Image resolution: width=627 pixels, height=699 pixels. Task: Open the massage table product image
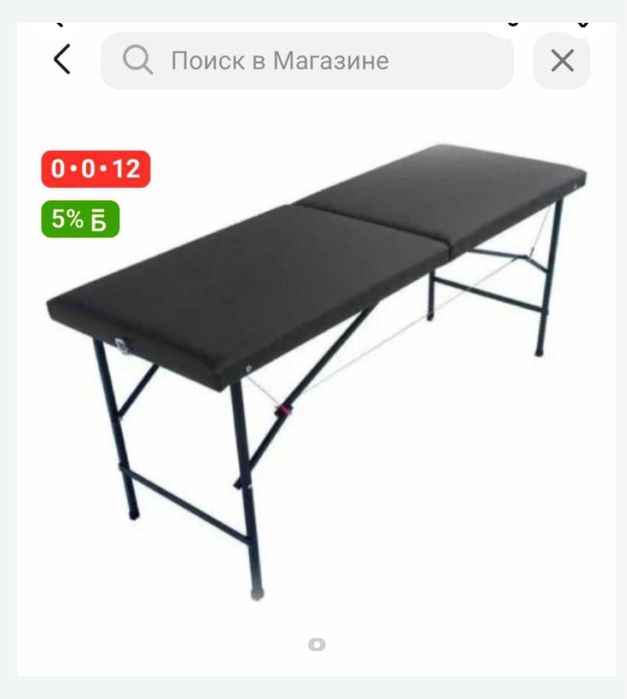(x=316, y=360)
